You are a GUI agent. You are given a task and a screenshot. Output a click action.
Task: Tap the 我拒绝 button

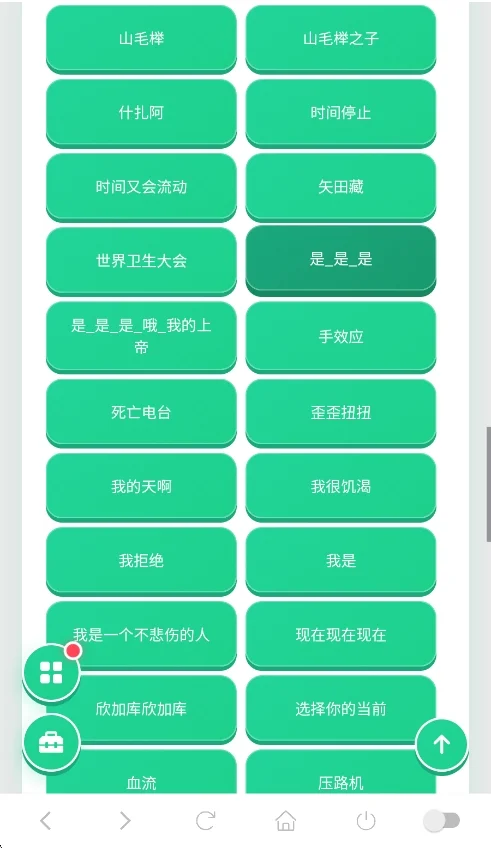point(141,560)
